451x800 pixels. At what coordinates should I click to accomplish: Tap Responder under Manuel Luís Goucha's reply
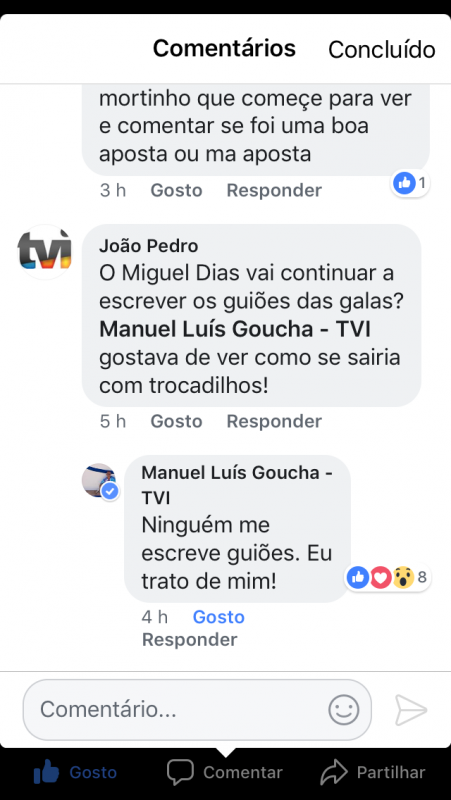coord(189,639)
